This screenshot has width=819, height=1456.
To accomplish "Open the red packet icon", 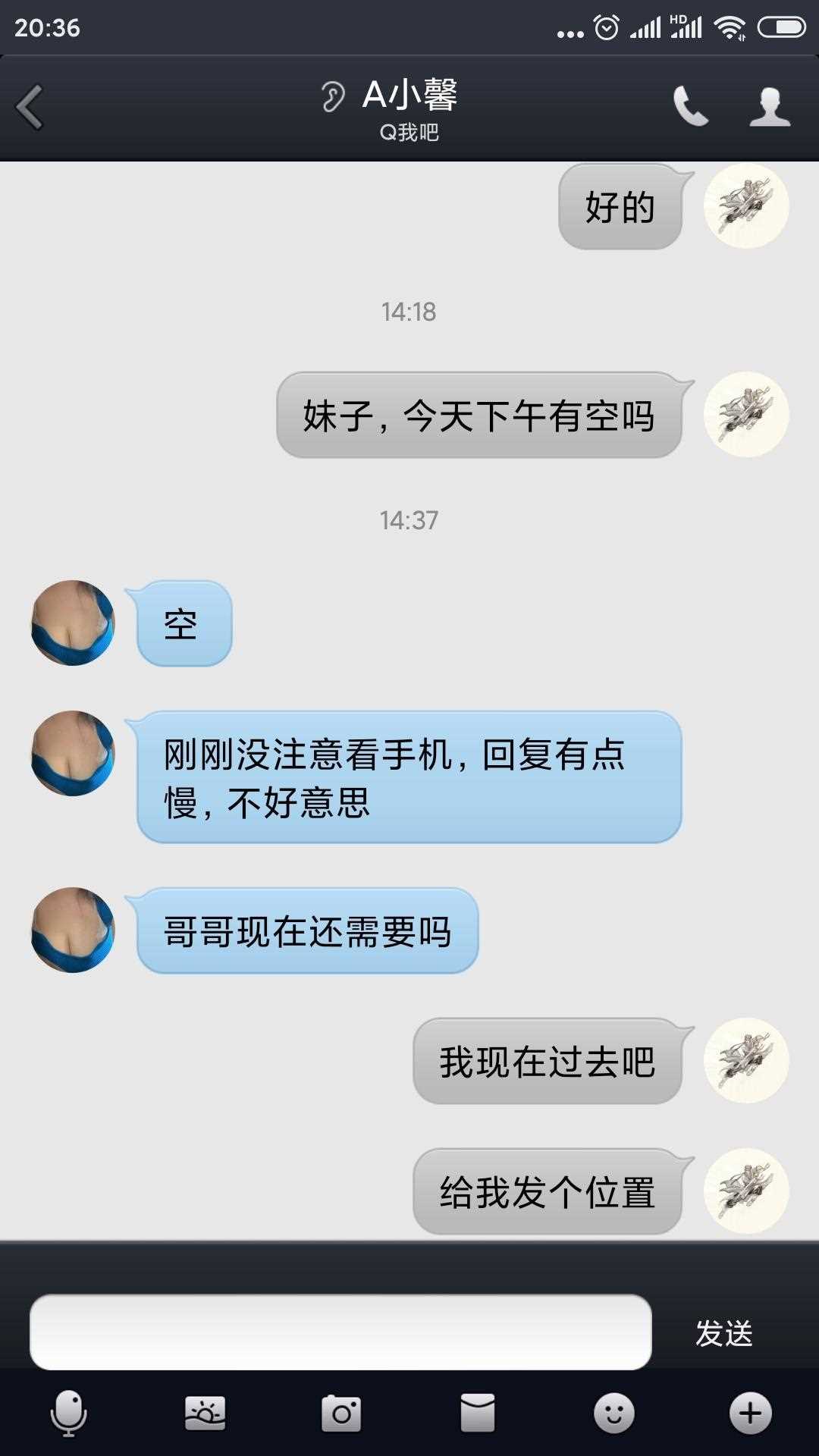I will coord(478,1414).
